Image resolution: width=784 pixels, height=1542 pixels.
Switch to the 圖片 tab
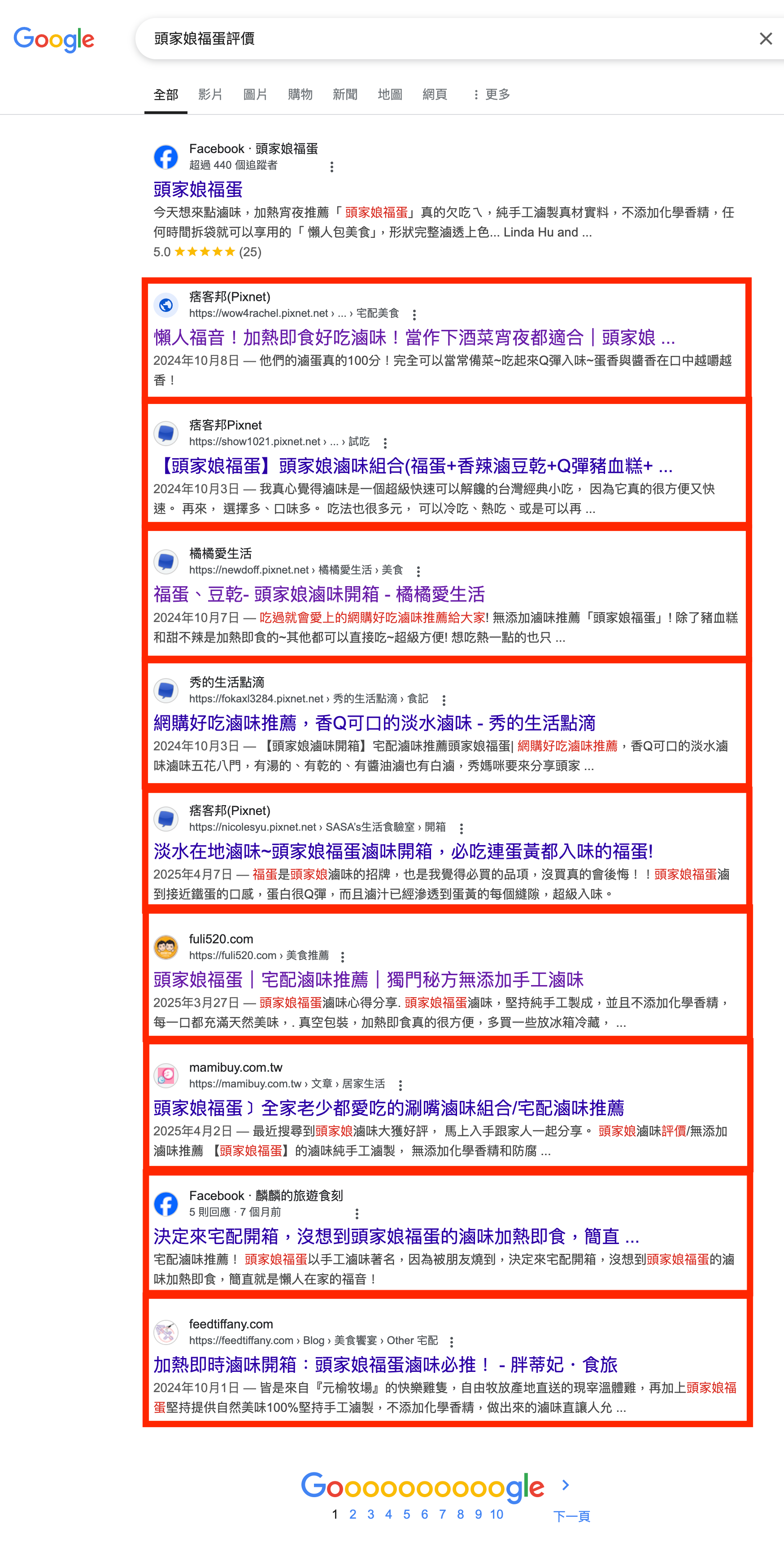pos(256,95)
